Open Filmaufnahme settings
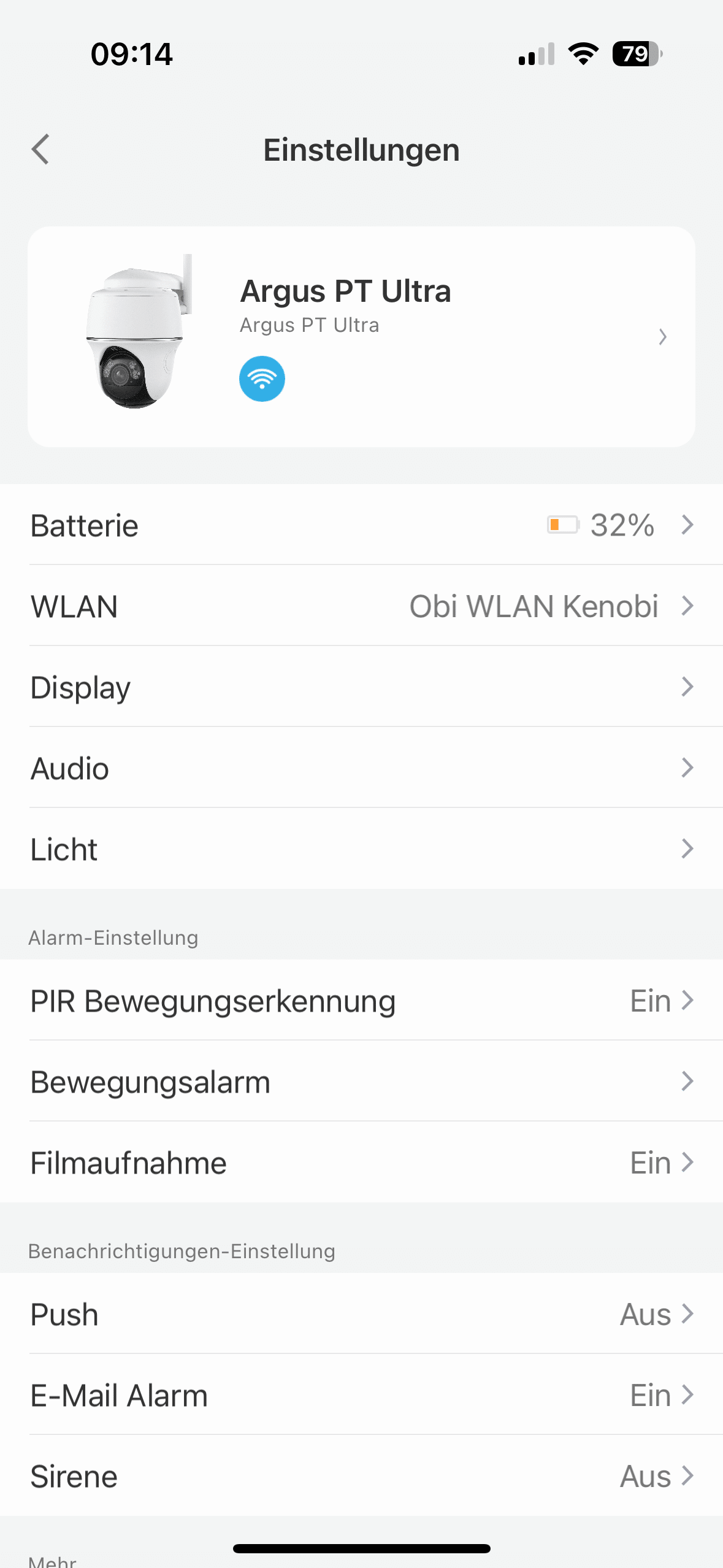Image resolution: width=723 pixels, height=1568 pixels. 361,1163
